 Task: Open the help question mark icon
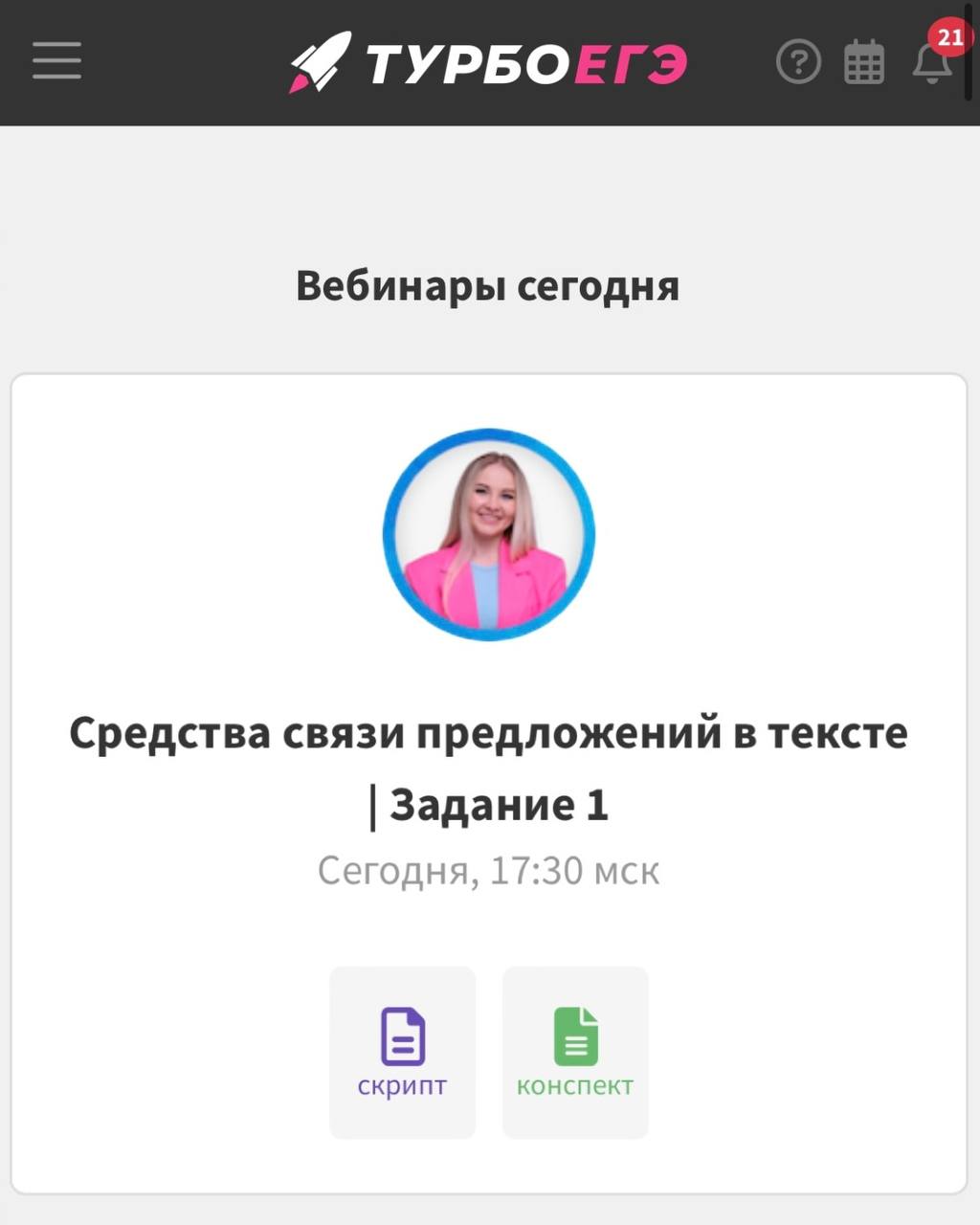[x=798, y=63]
